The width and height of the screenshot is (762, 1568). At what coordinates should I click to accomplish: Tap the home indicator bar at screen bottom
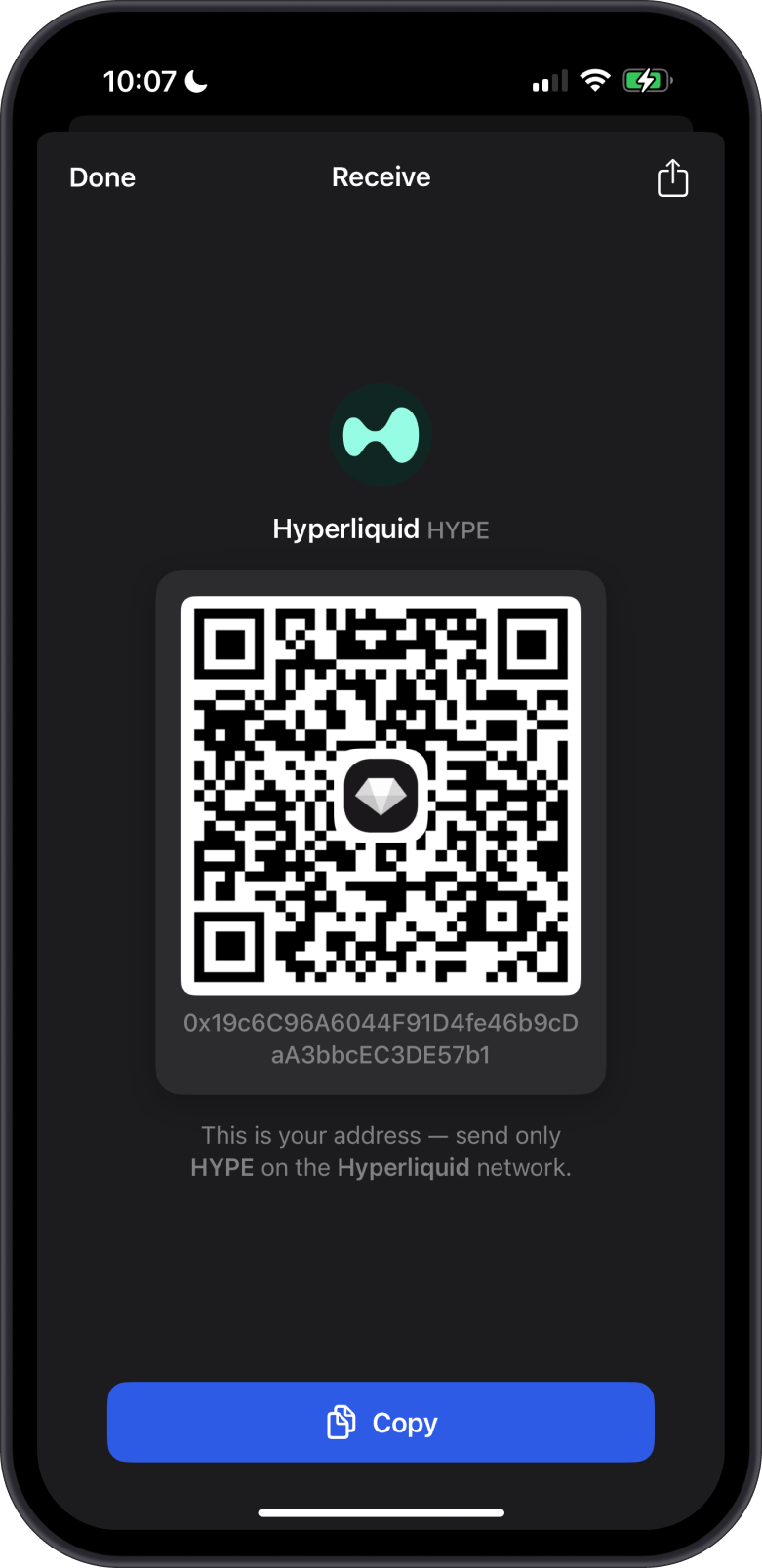click(381, 1512)
